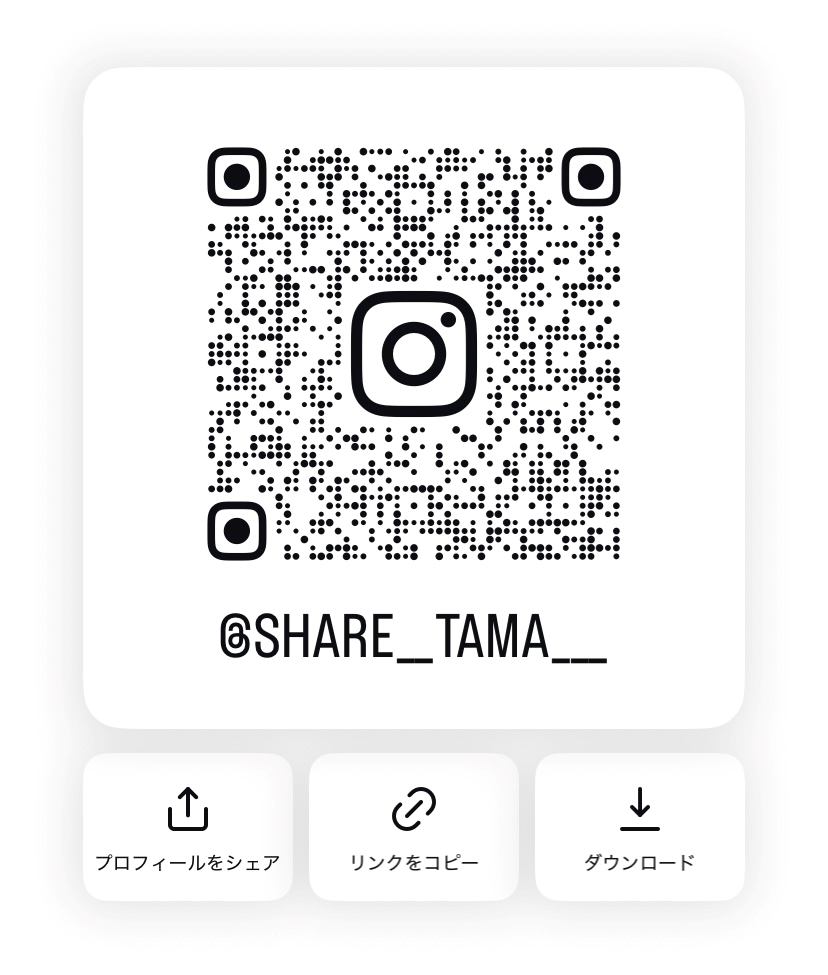
Task: Copy the profile link with リンクをコピー
Action: coord(414,827)
